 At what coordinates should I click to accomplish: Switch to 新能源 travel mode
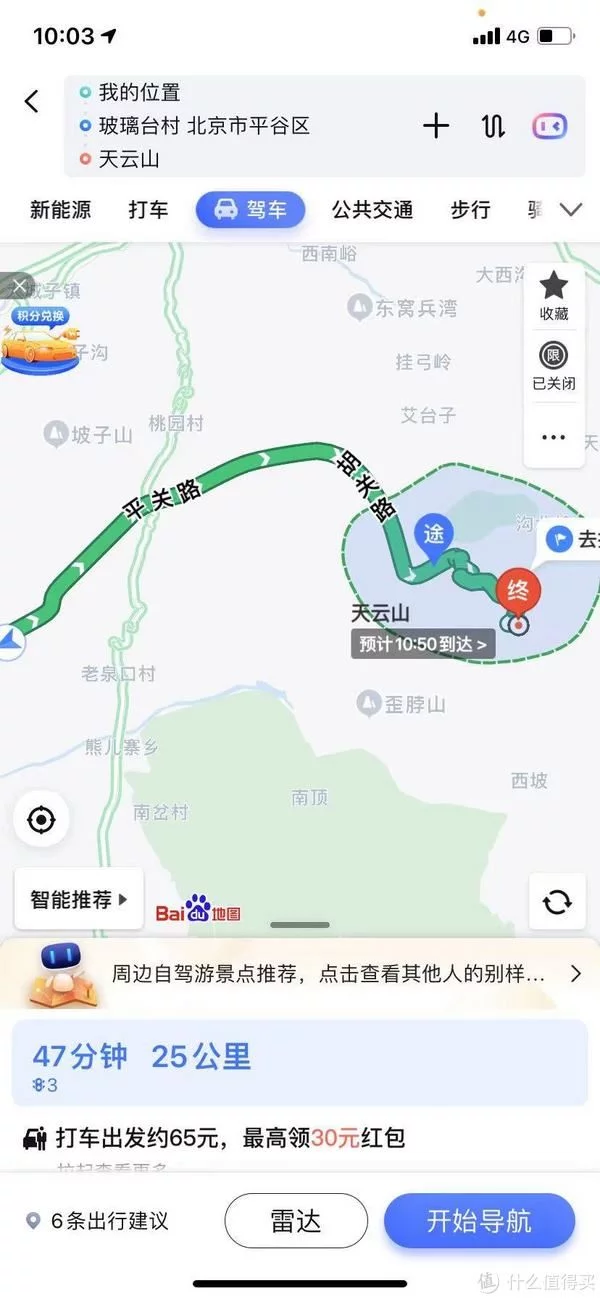click(60, 210)
